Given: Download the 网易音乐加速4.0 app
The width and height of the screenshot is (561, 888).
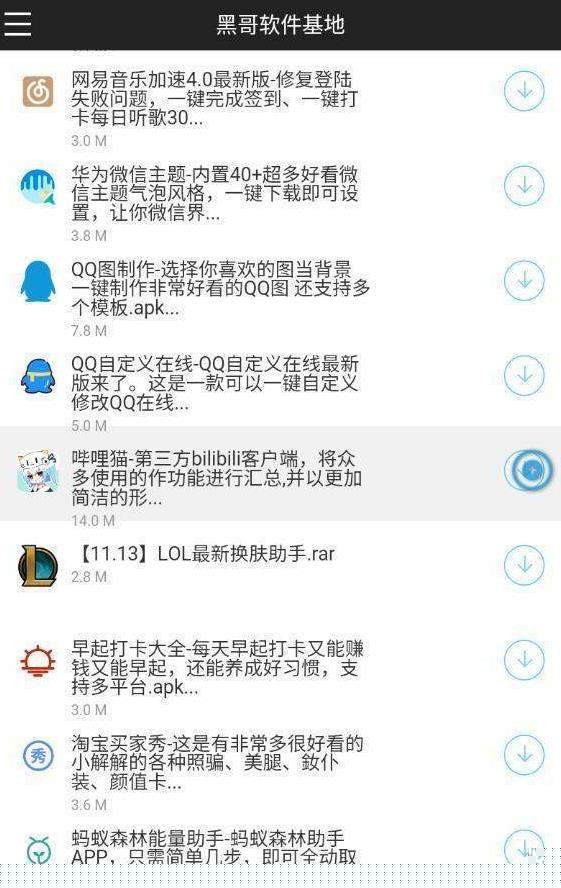Looking at the screenshot, I should (x=524, y=91).
